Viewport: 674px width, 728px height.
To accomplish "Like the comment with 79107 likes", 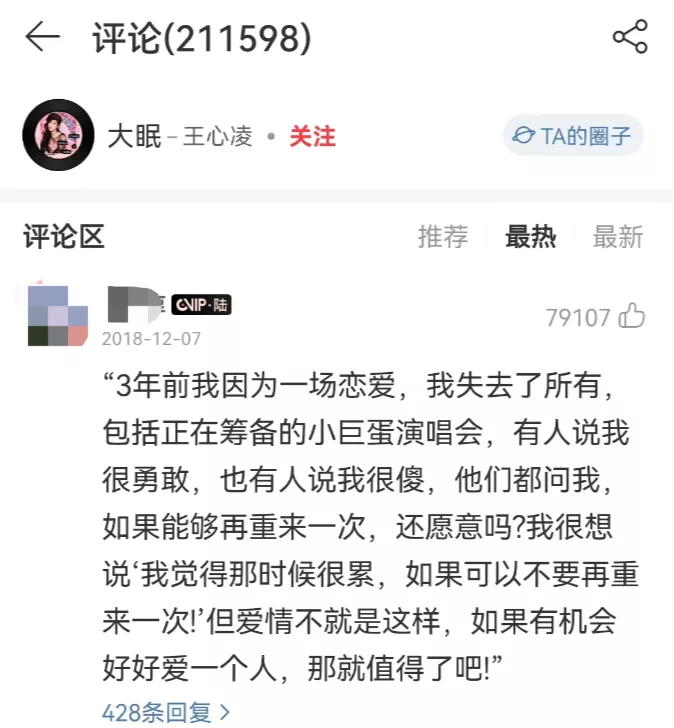I will (632, 317).
